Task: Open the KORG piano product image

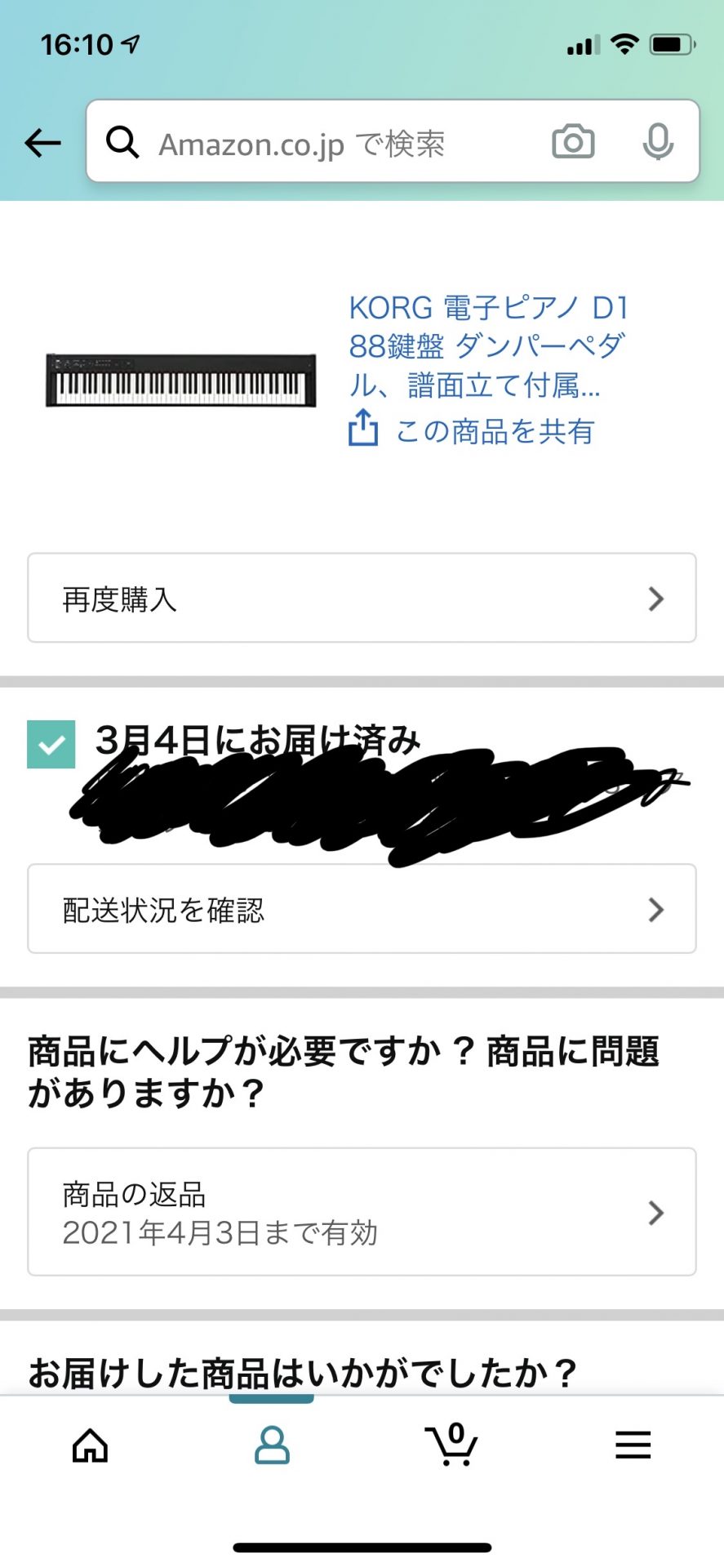Action: click(x=180, y=380)
